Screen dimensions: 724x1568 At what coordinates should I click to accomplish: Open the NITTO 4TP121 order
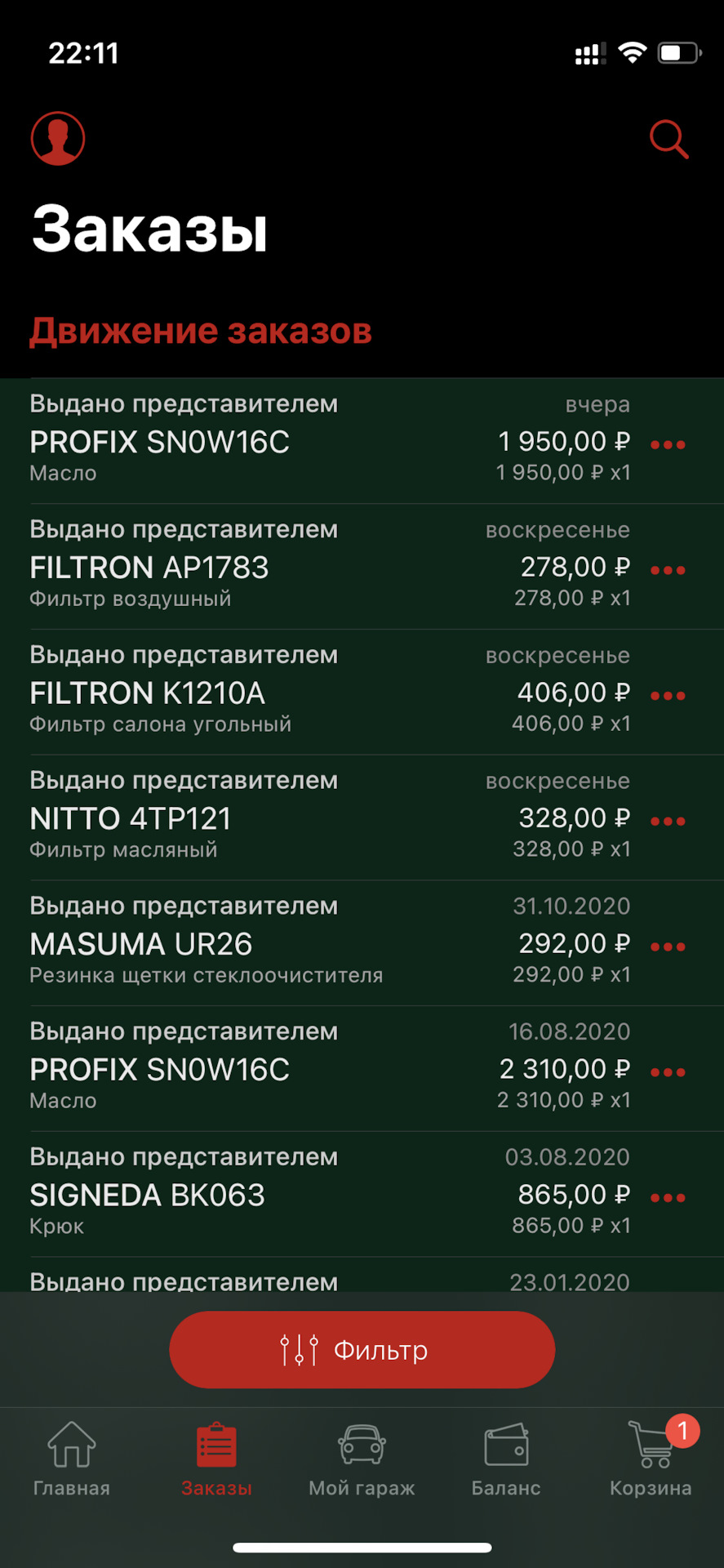pyautogui.click(x=245, y=819)
